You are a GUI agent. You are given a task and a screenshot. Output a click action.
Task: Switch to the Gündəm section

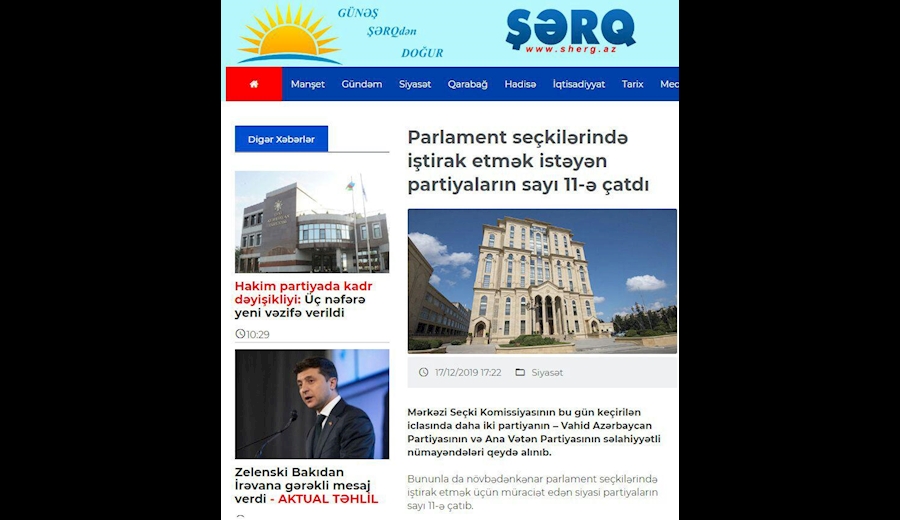click(361, 84)
